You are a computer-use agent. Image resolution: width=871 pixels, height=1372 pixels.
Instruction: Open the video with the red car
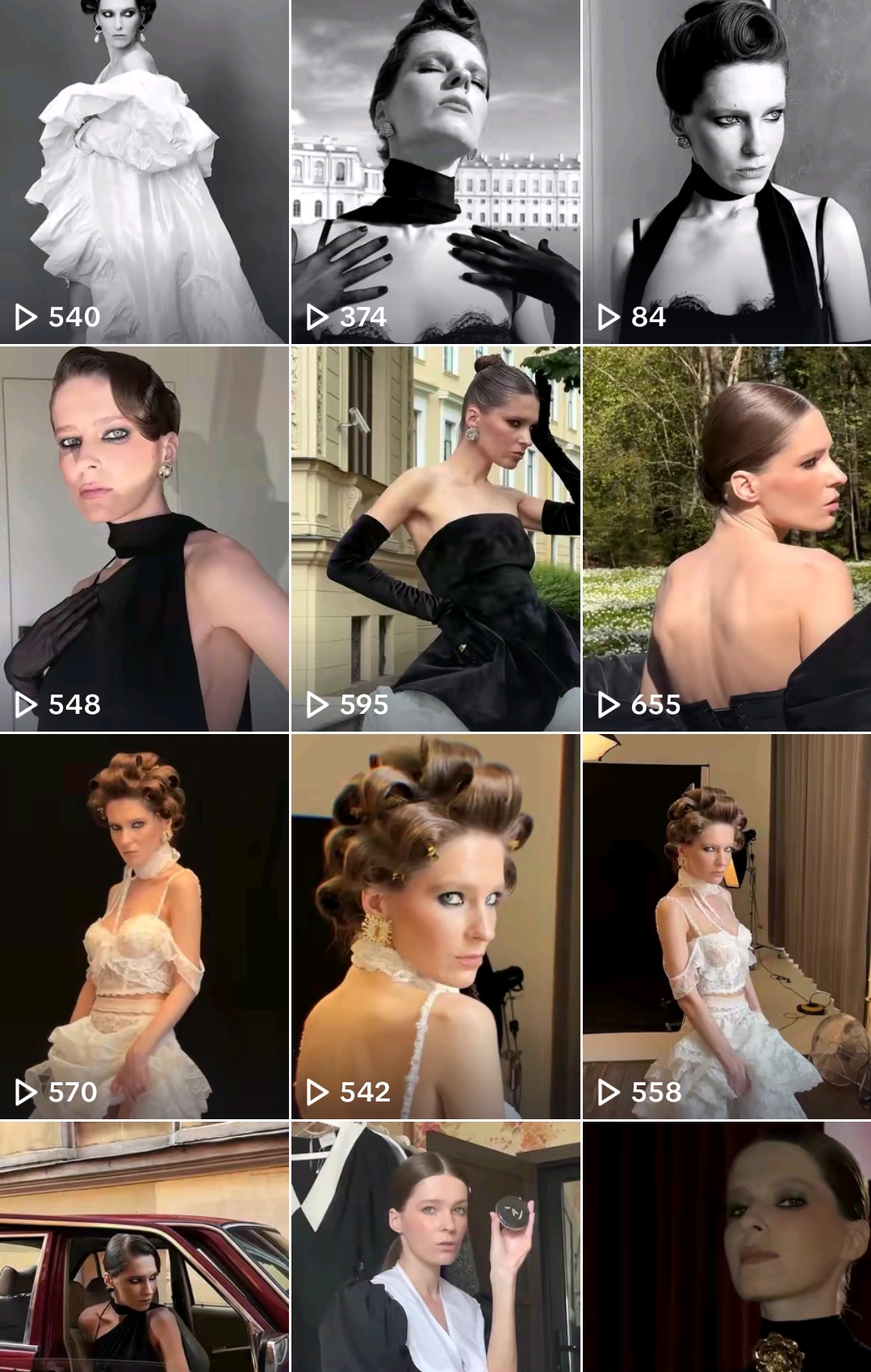(144, 1247)
